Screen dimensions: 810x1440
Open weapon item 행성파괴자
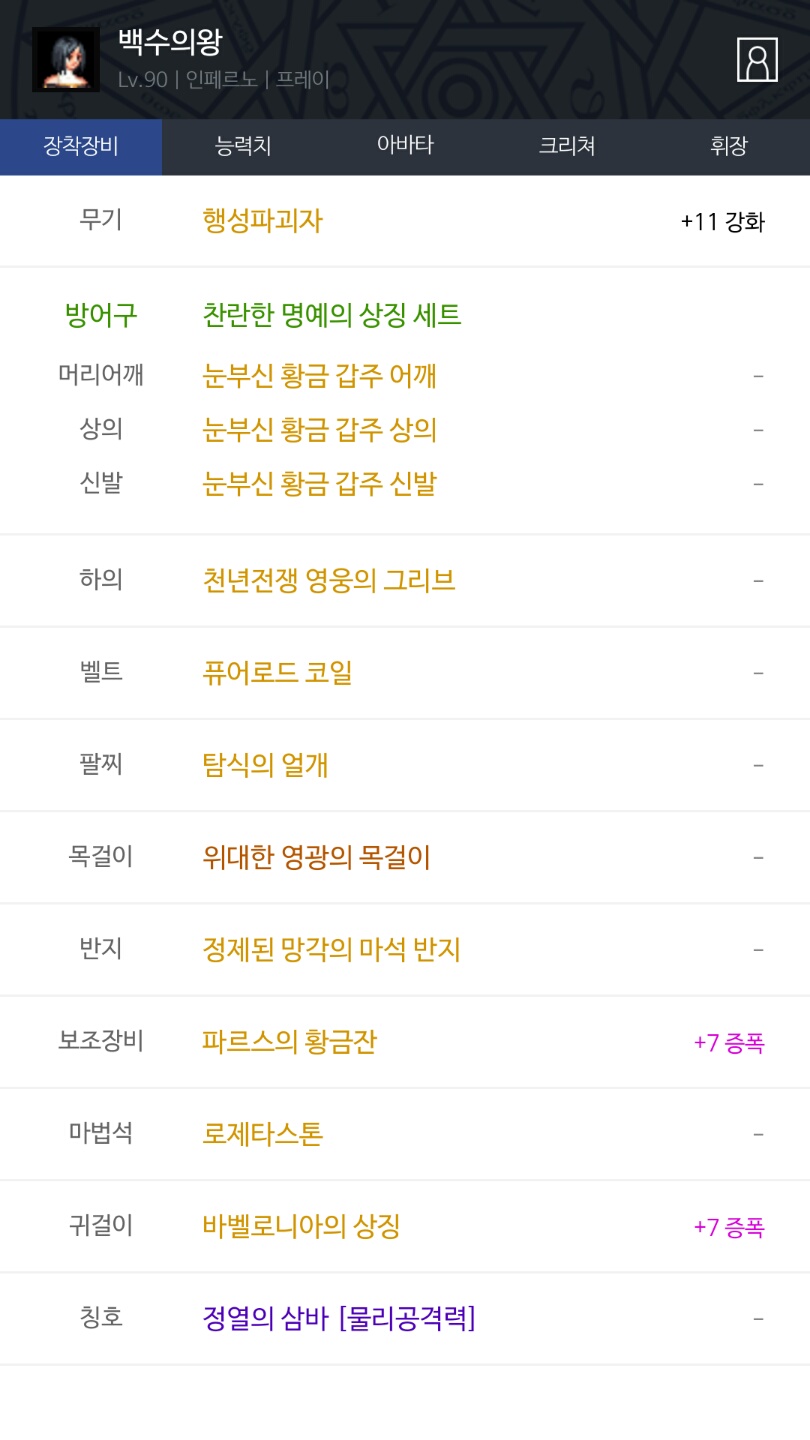(x=262, y=221)
